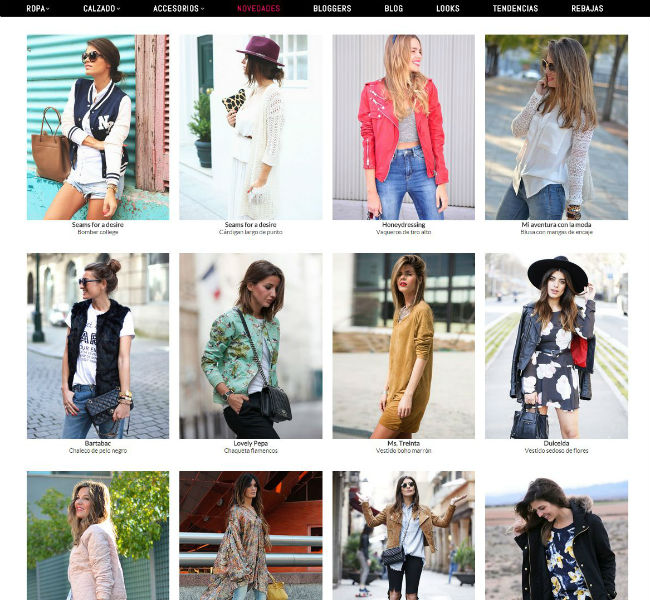View Bartabac Chaleco de pelo negro look
Viewport: 650px width, 600px height.
[x=98, y=345]
